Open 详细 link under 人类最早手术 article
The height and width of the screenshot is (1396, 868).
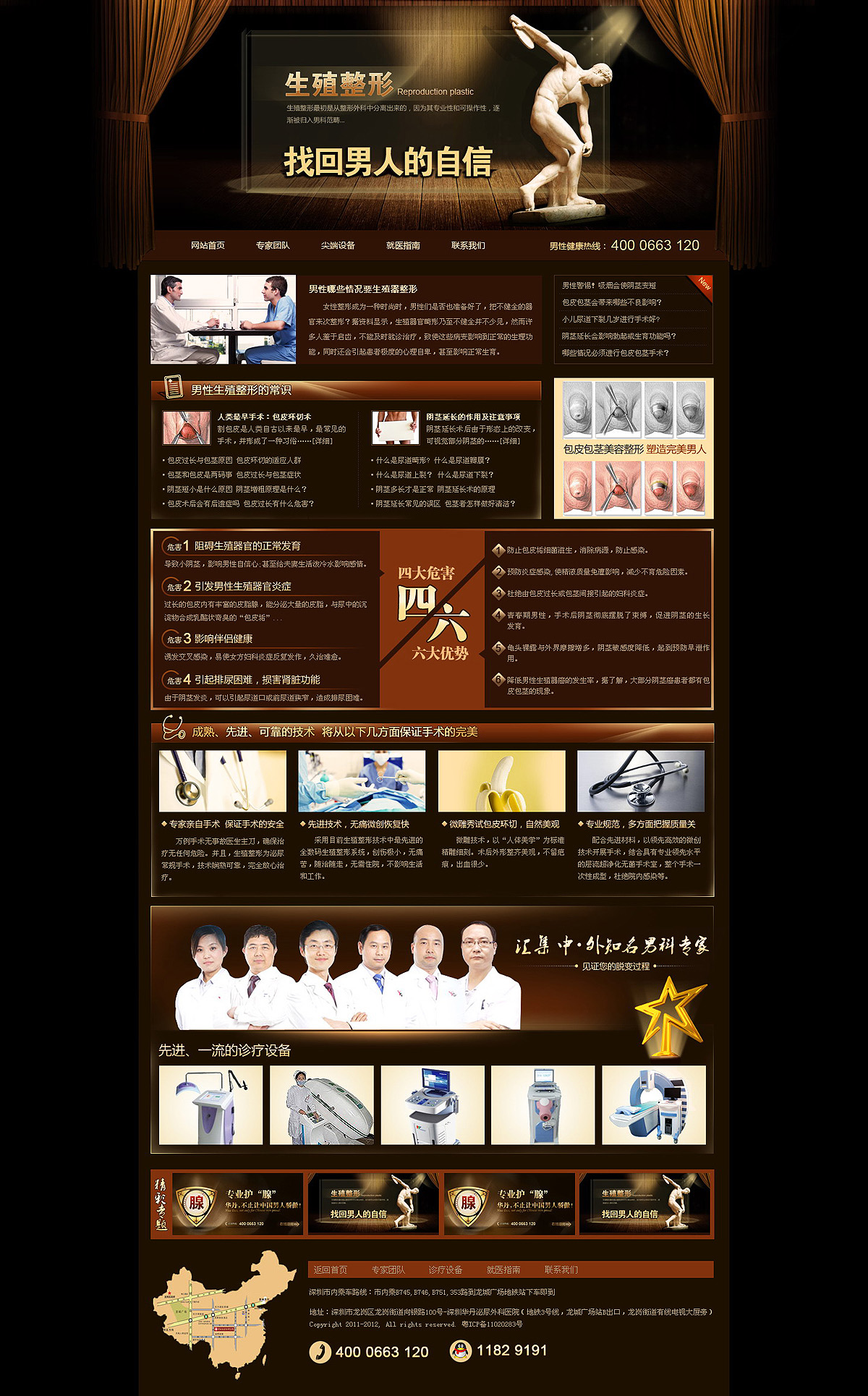323,441
